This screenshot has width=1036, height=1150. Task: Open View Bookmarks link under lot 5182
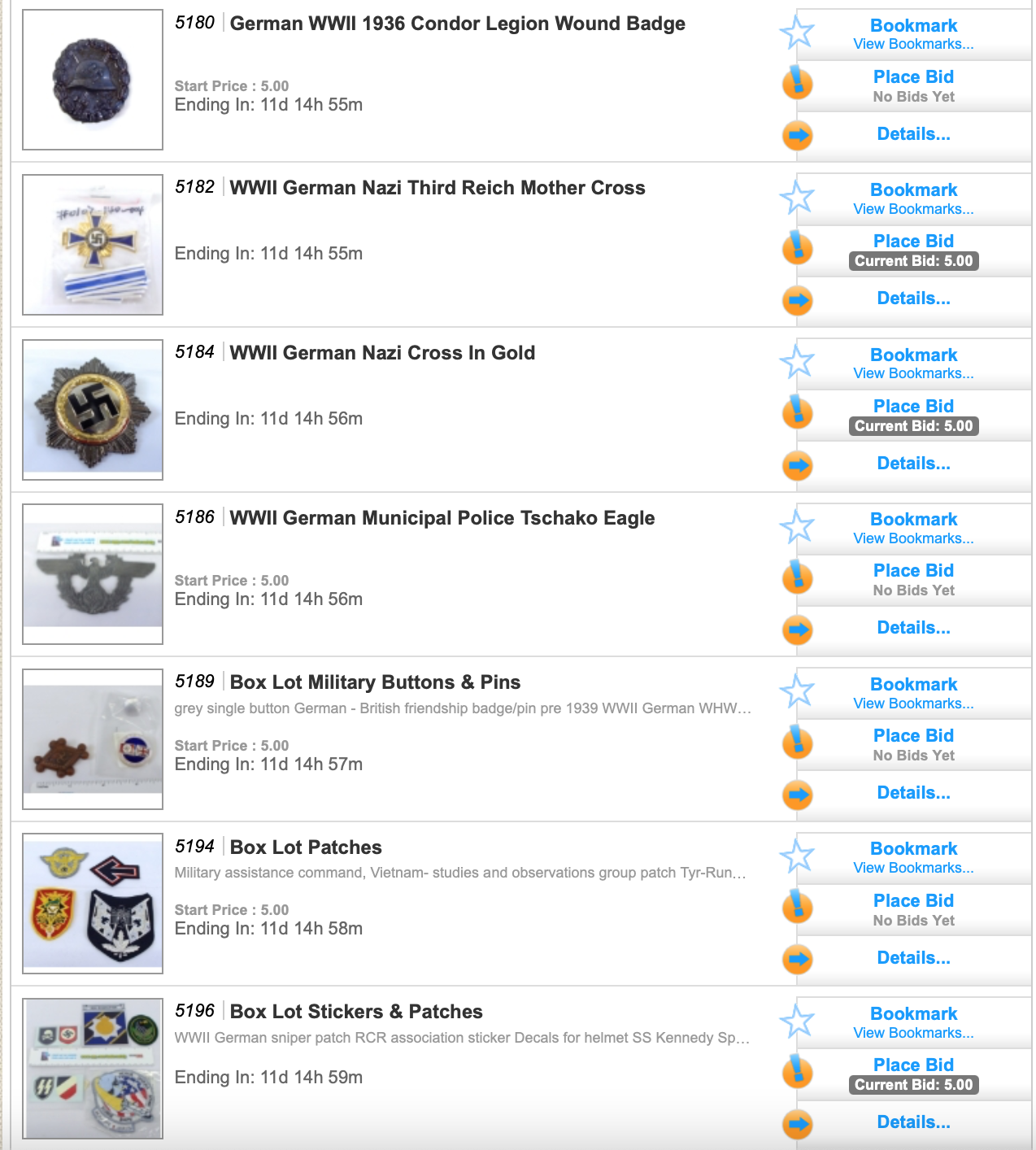913,209
